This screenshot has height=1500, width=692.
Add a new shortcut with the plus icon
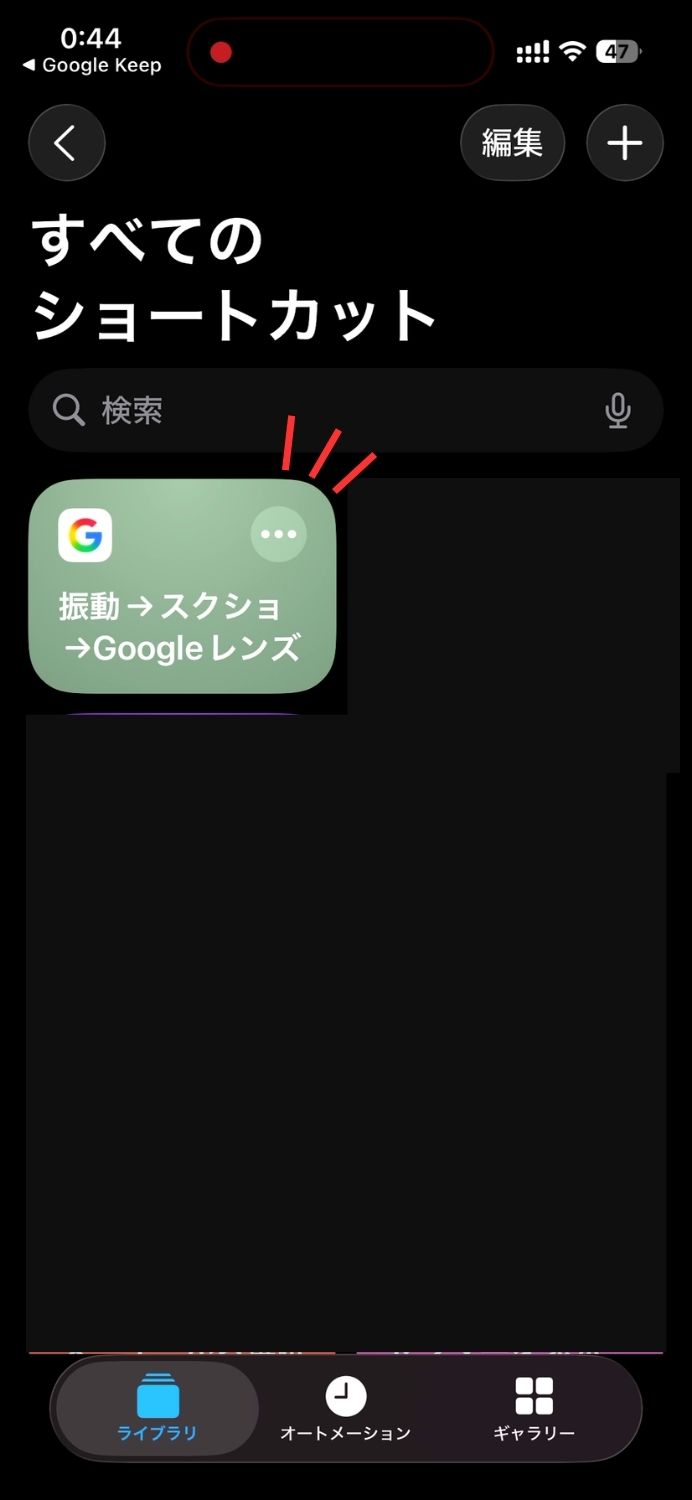(625, 144)
